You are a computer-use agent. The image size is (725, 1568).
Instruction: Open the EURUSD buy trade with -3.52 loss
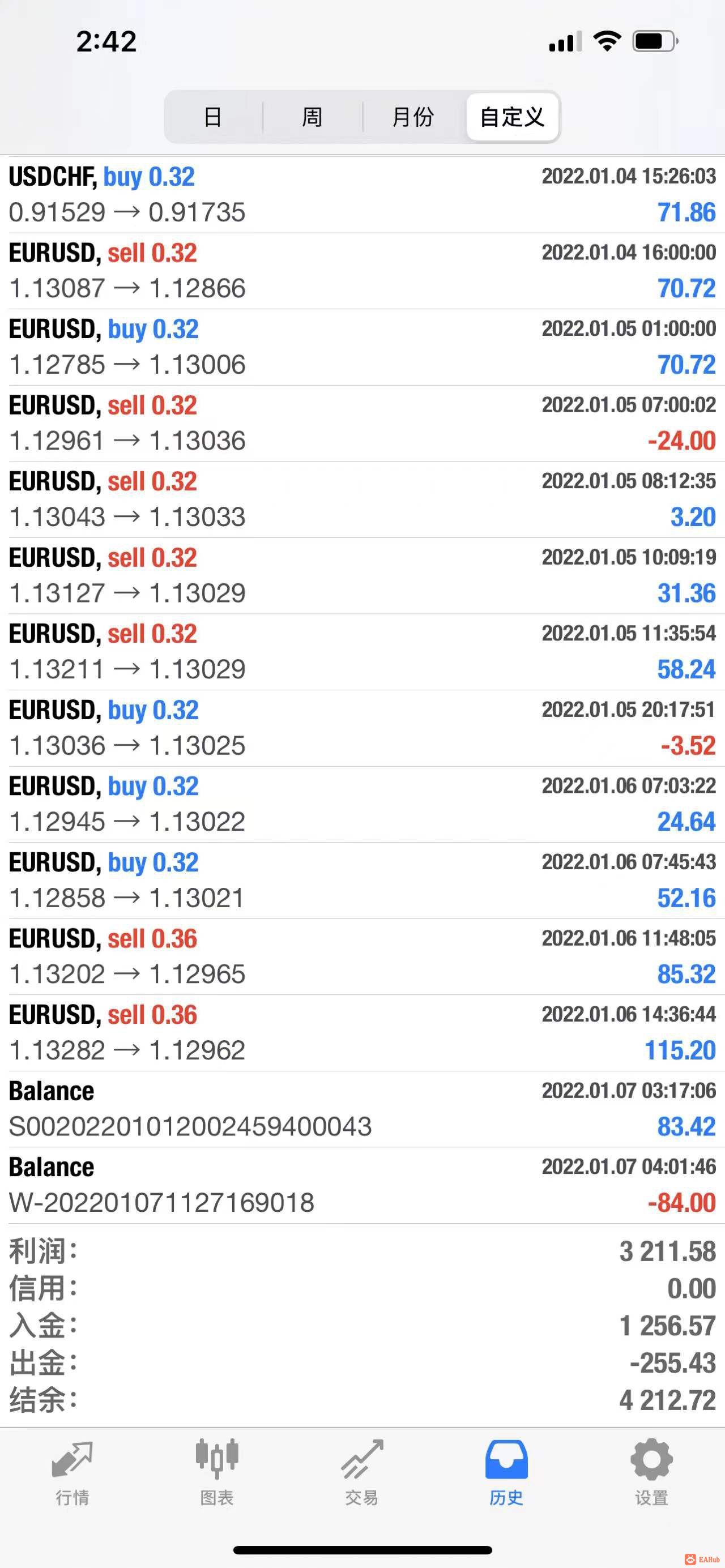click(x=362, y=728)
